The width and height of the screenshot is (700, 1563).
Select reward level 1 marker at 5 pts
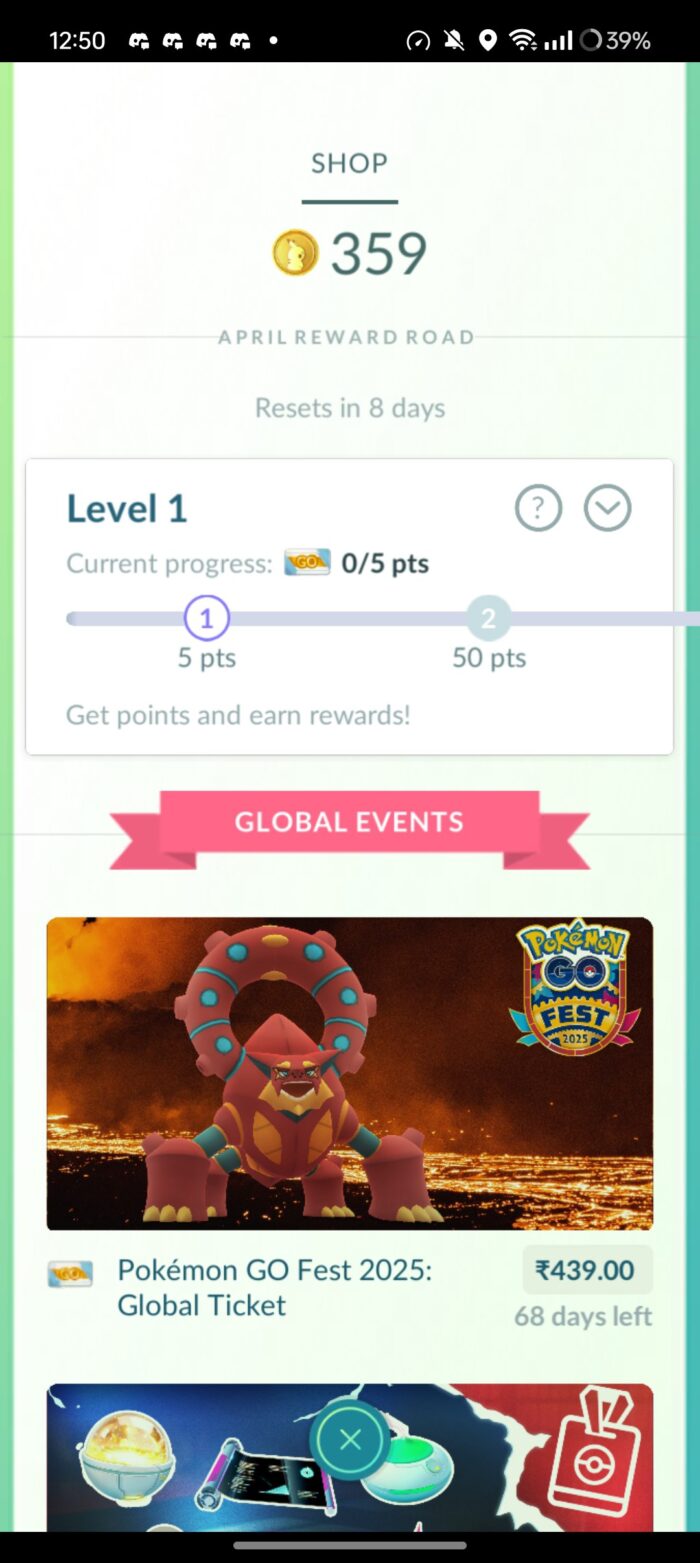click(207, 619)
